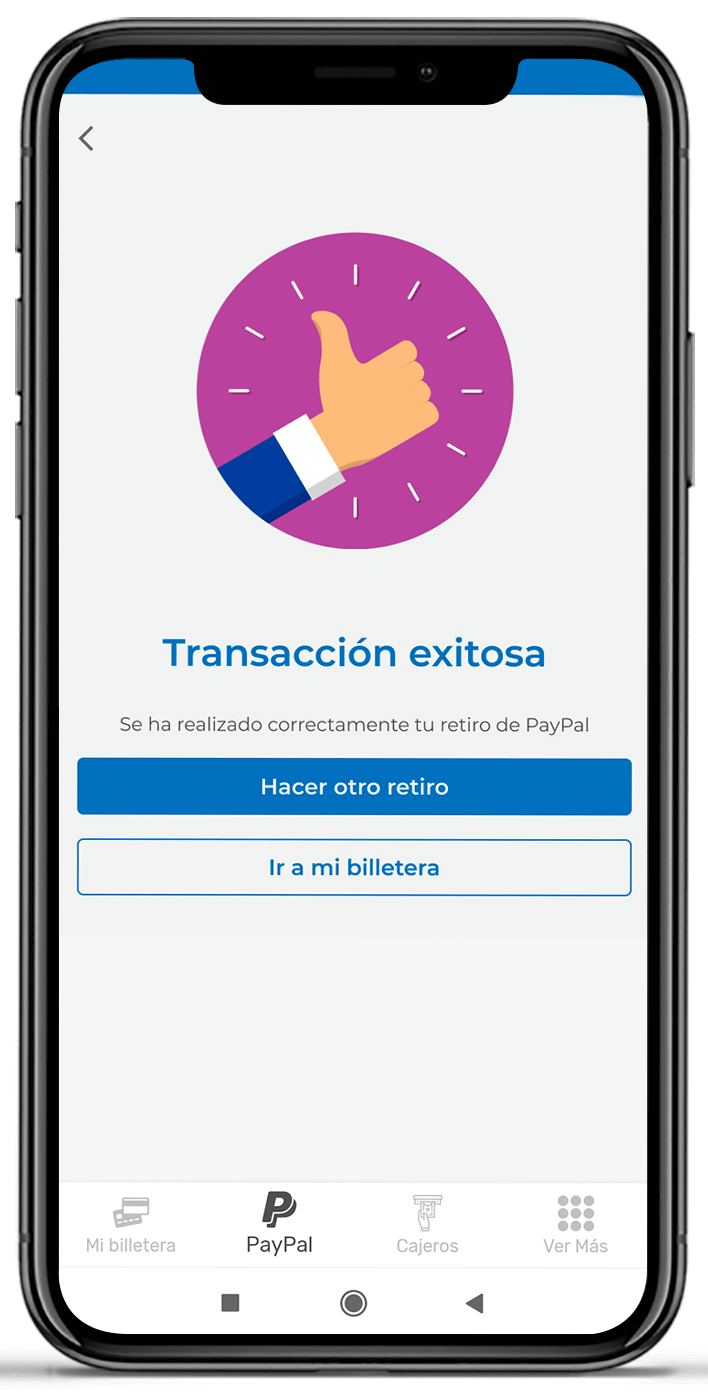Open recent apps with square button
Image resolution: width=708 pixels, height=1400 pixels.
230,1302
